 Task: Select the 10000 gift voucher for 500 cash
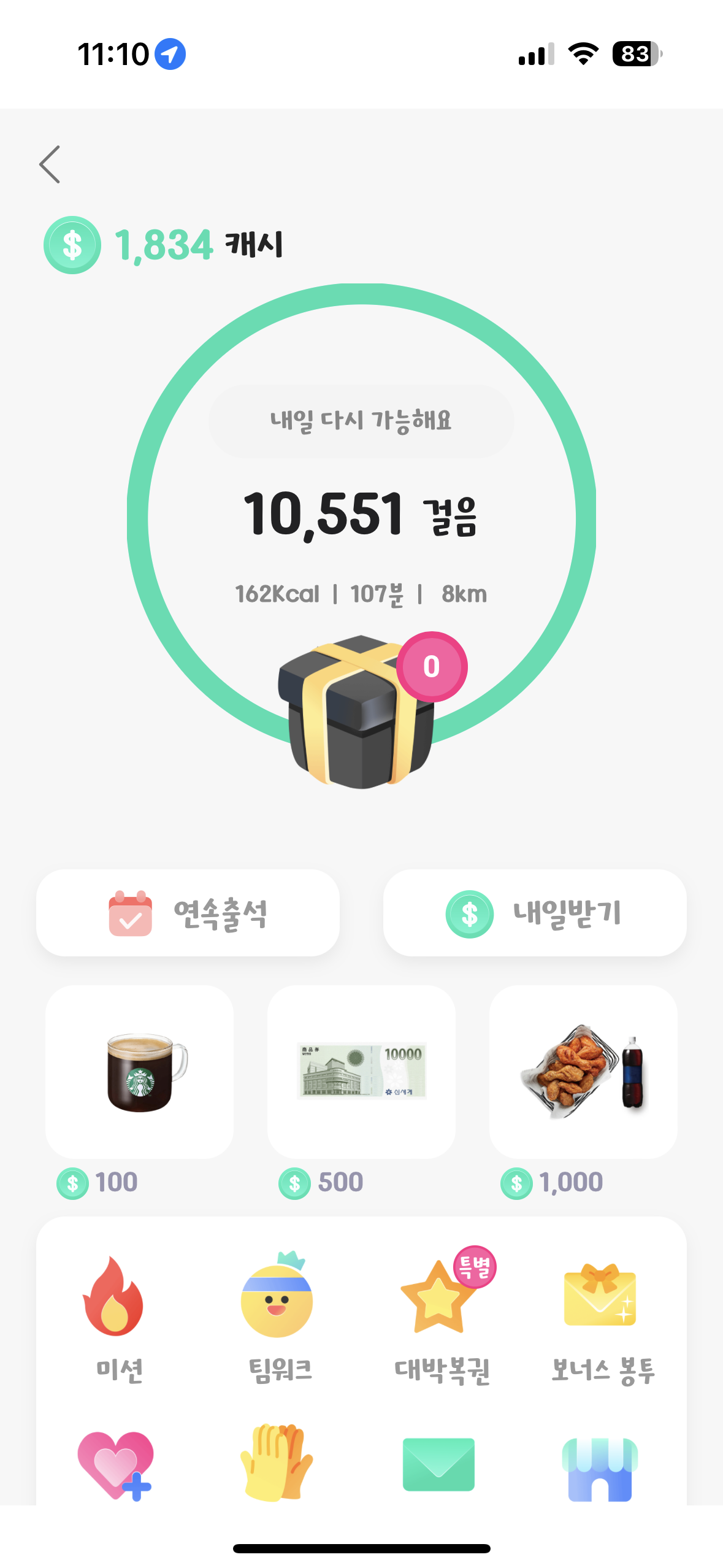point(361,1072)
